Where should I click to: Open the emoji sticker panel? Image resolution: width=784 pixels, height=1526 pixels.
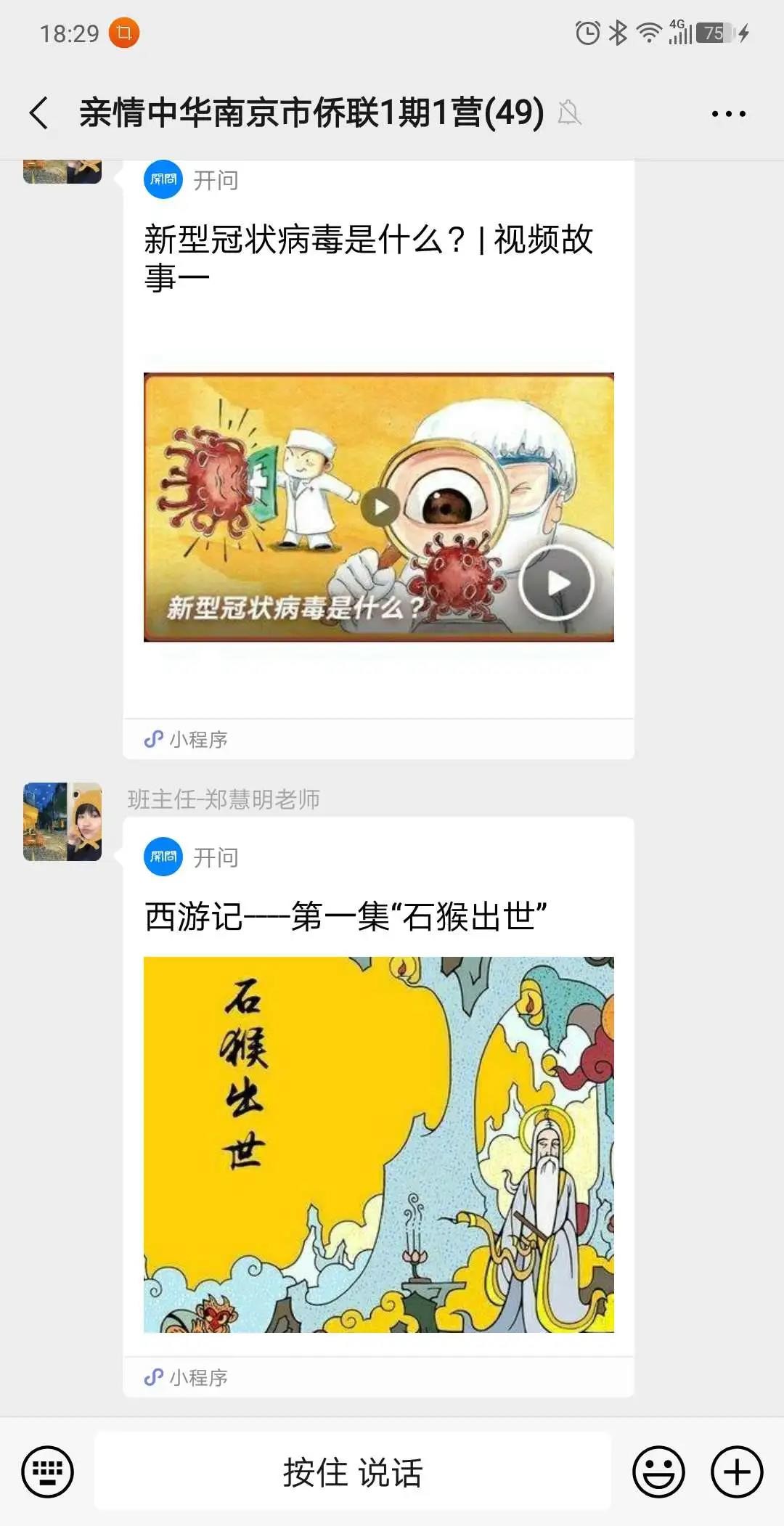658,1472
